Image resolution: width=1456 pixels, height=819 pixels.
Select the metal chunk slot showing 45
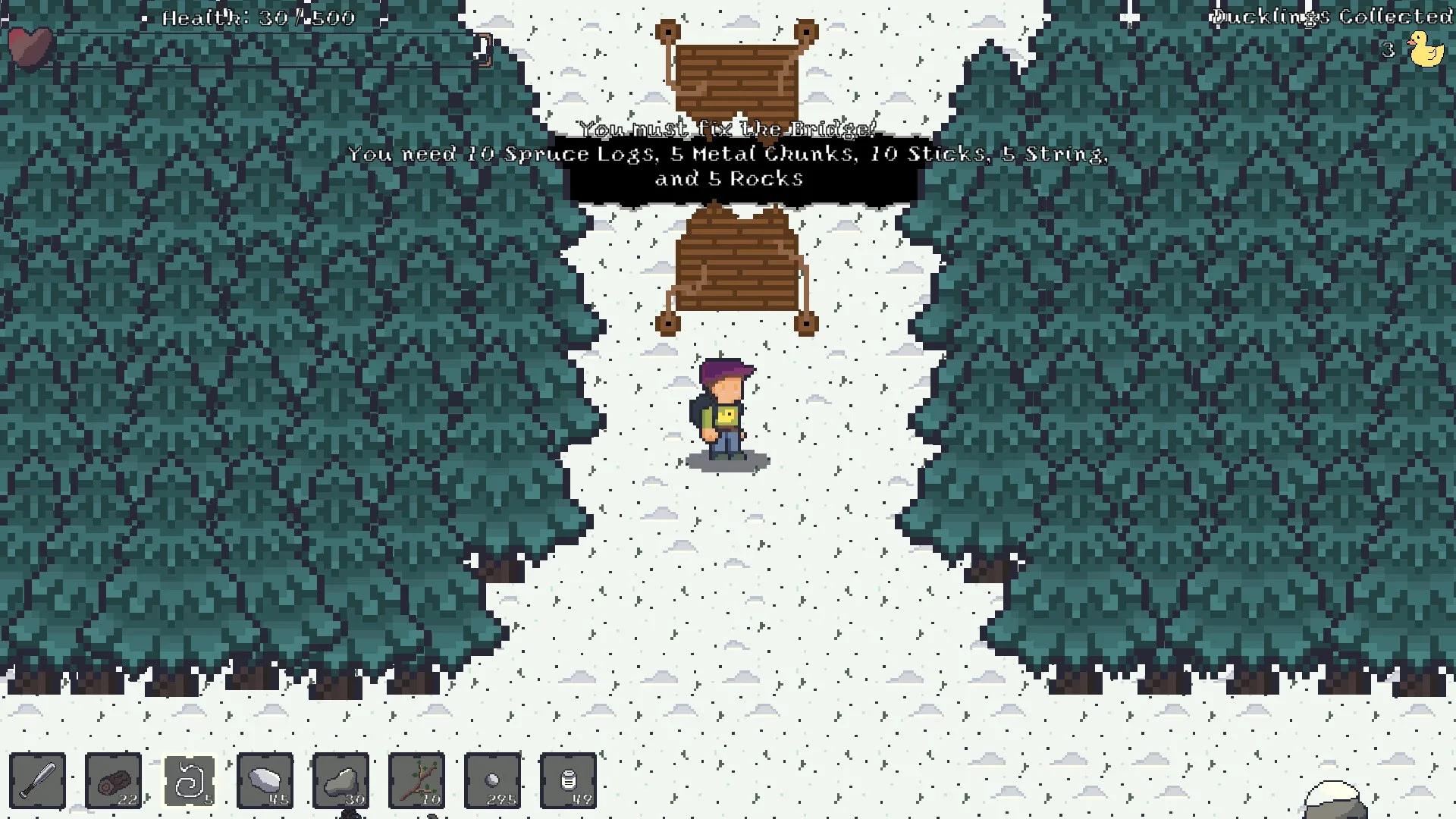pos(265,780)
